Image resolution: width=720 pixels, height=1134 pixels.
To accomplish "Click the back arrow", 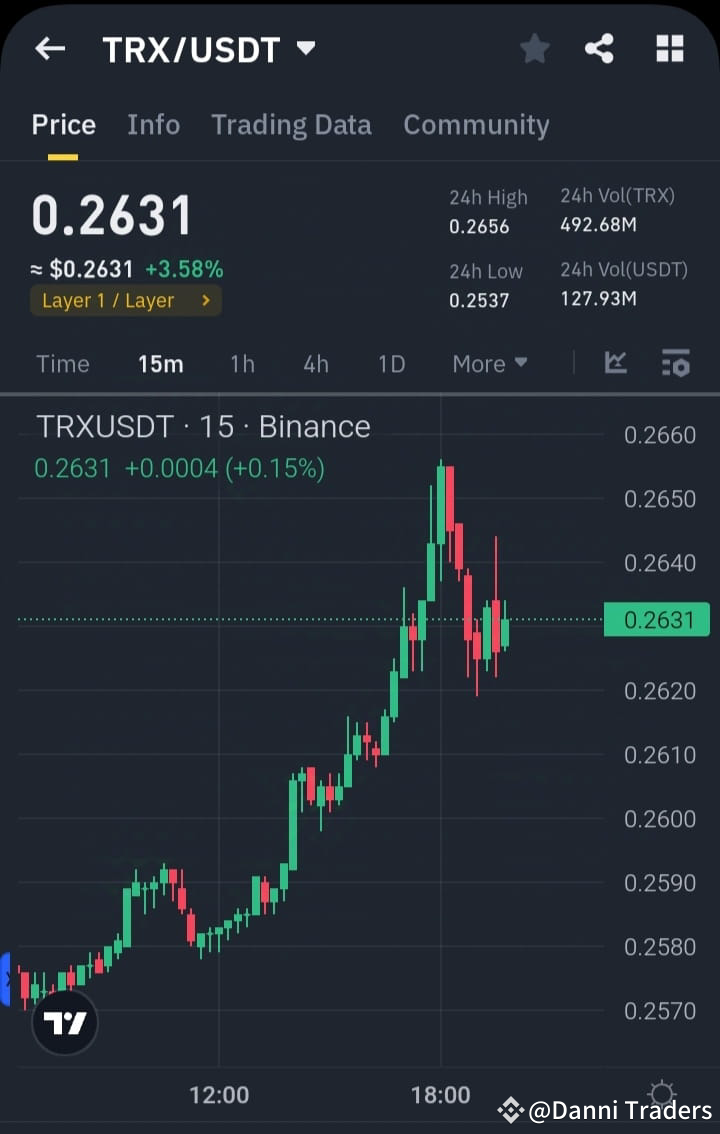I will (49, 48).
